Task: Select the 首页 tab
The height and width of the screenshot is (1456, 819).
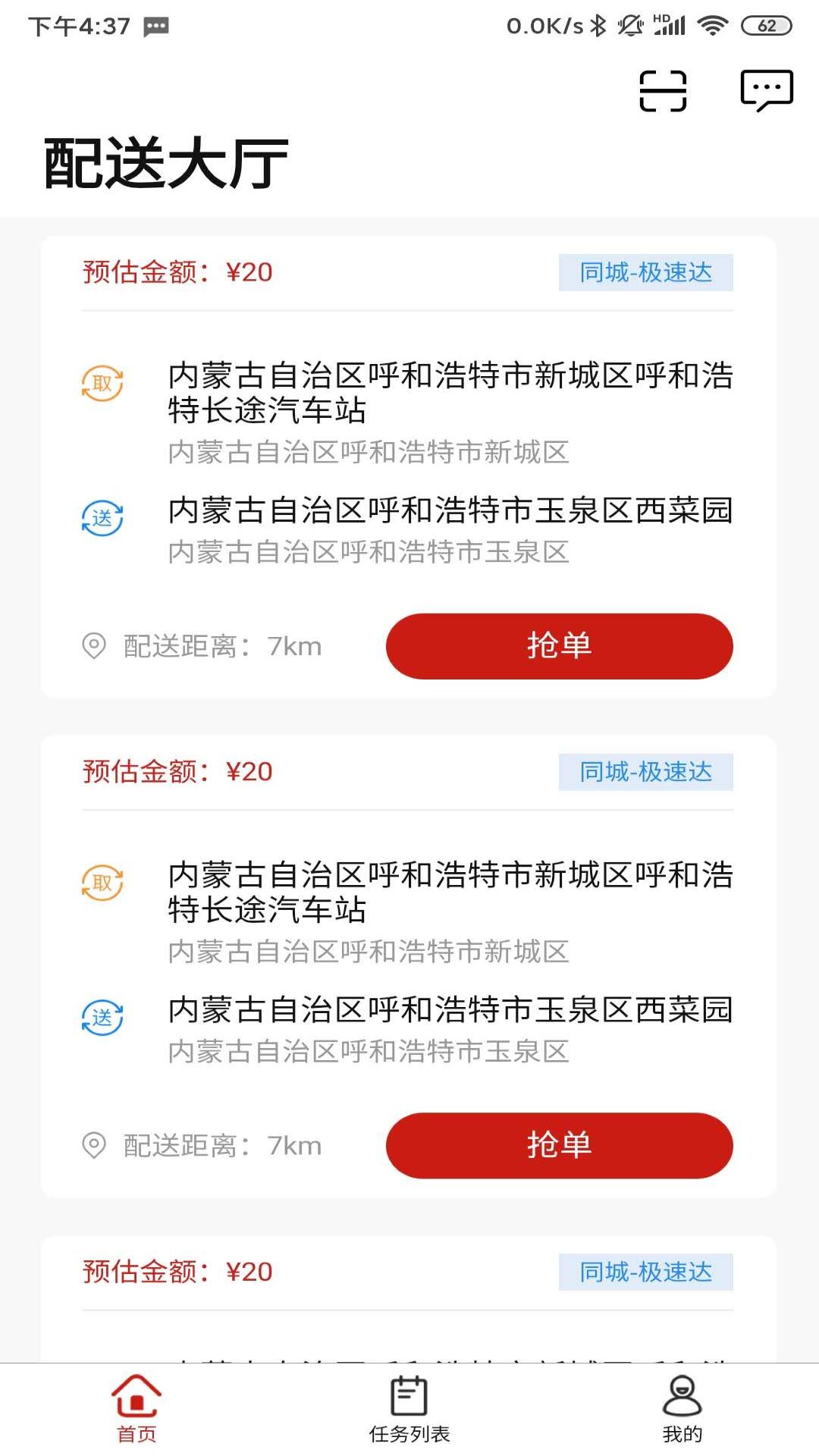Action: 136,1409
